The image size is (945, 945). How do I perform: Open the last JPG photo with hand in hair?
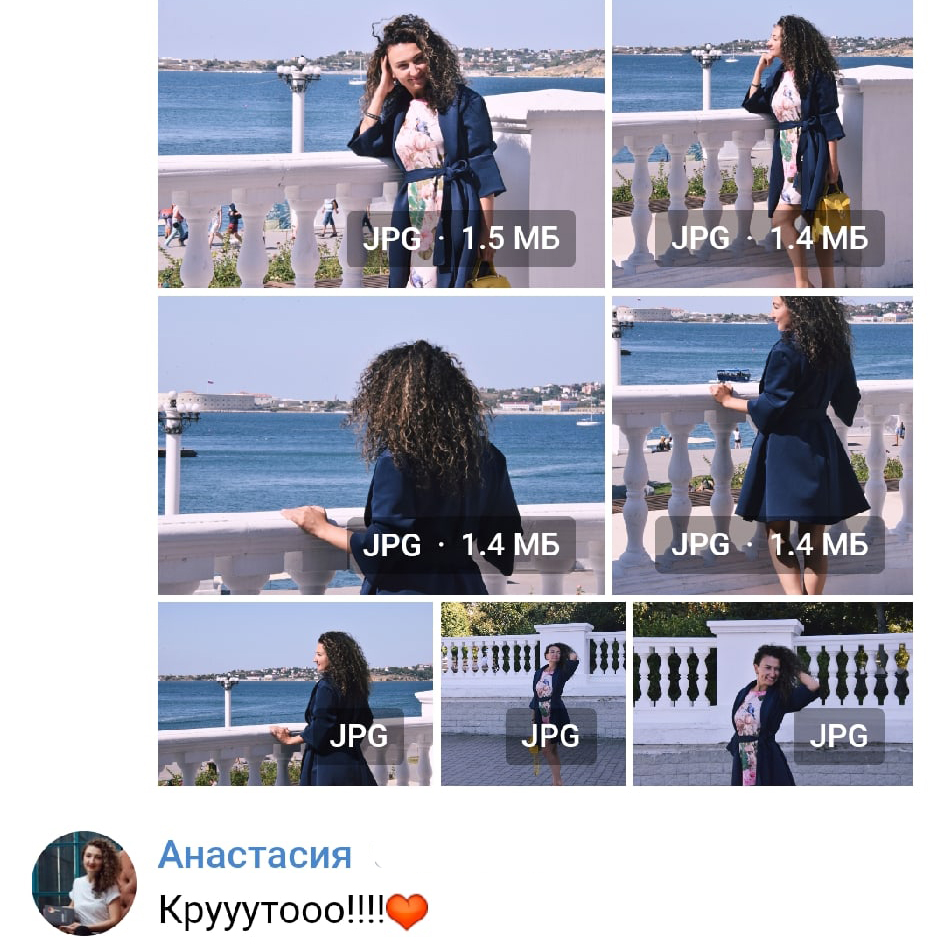(772, 693)
